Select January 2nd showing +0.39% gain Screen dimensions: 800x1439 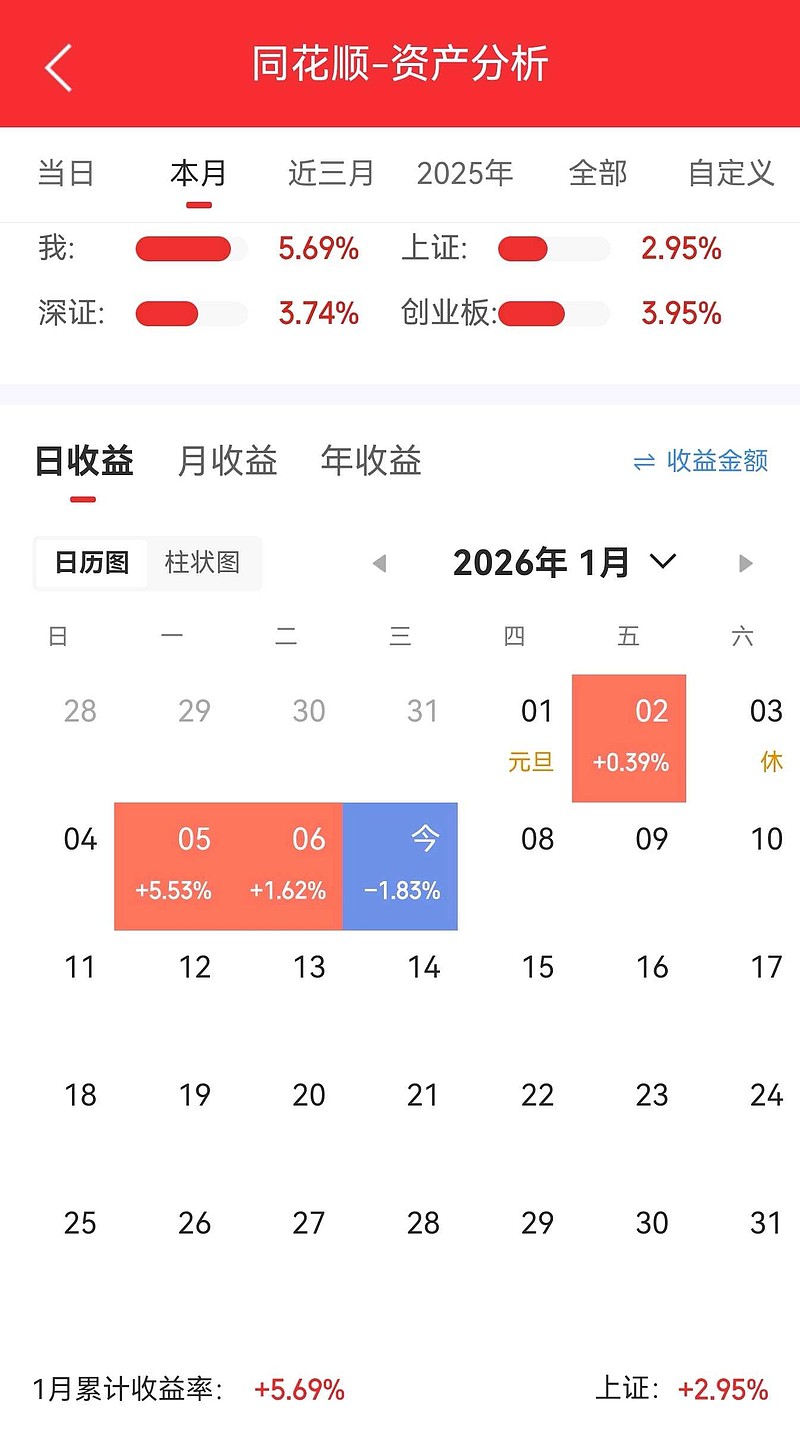tap(628, 737)
